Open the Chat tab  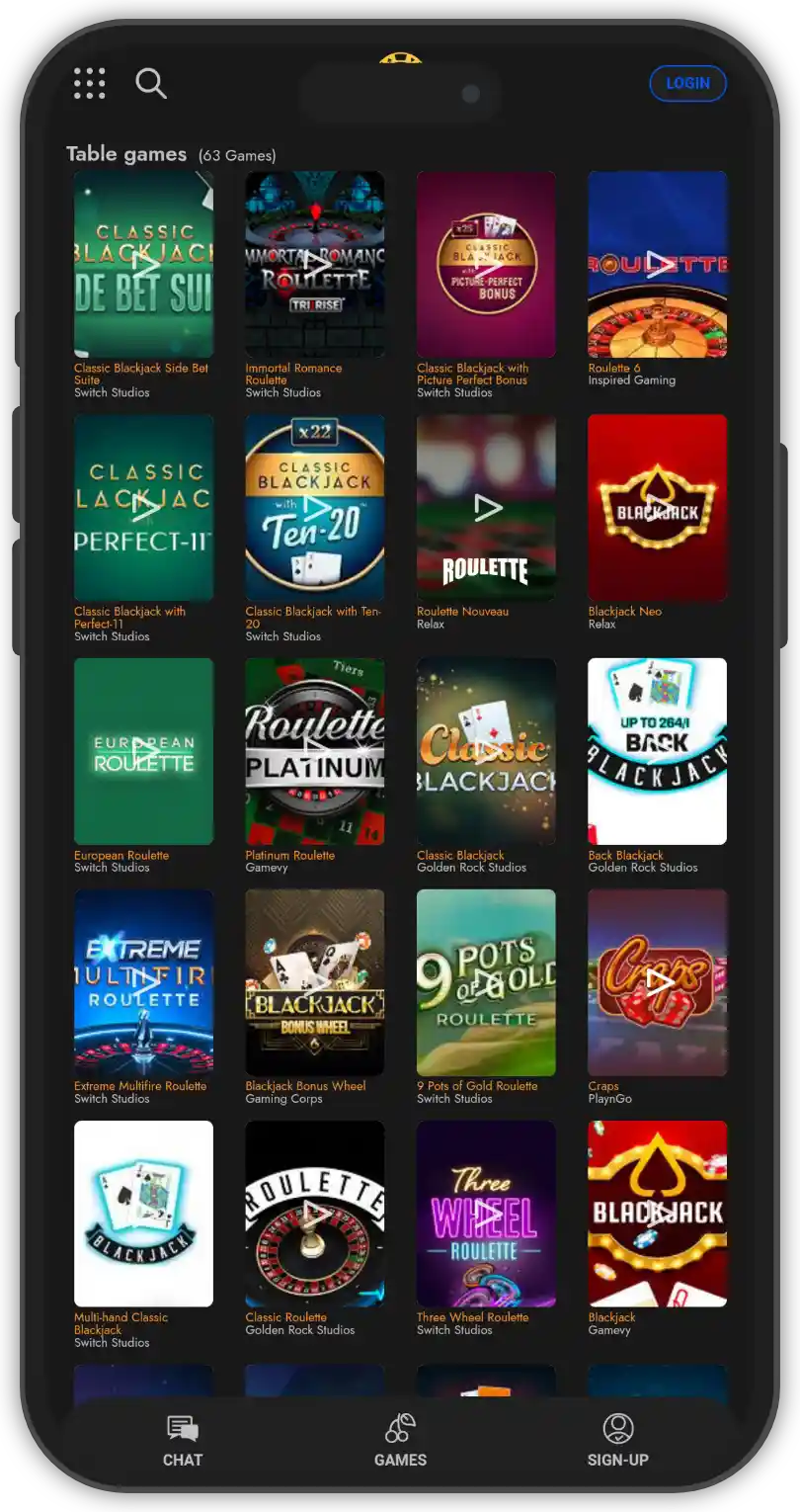183,1441
